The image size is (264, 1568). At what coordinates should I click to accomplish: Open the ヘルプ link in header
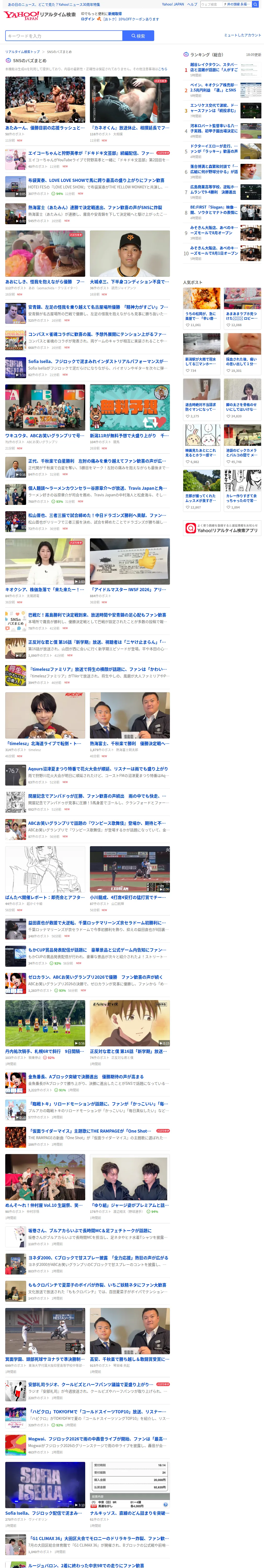tap(192, 4)
